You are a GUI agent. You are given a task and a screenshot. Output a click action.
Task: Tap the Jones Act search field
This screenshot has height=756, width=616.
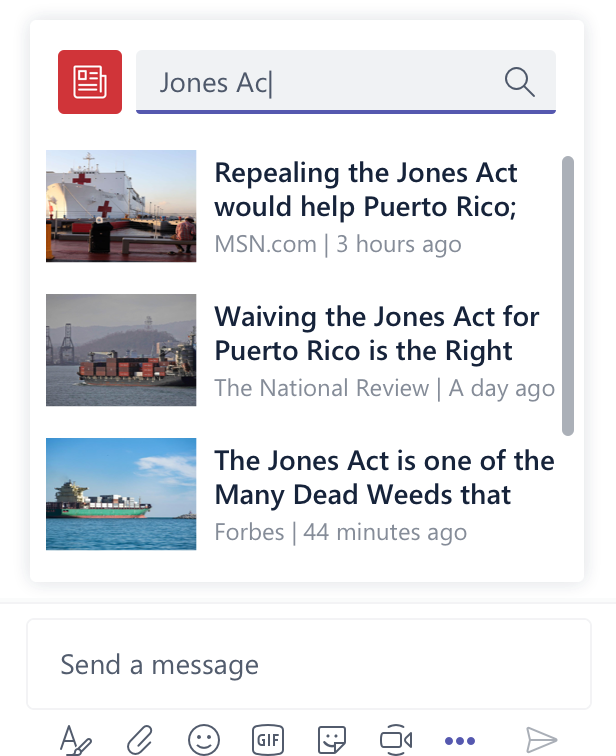click(x=320, y=82)
